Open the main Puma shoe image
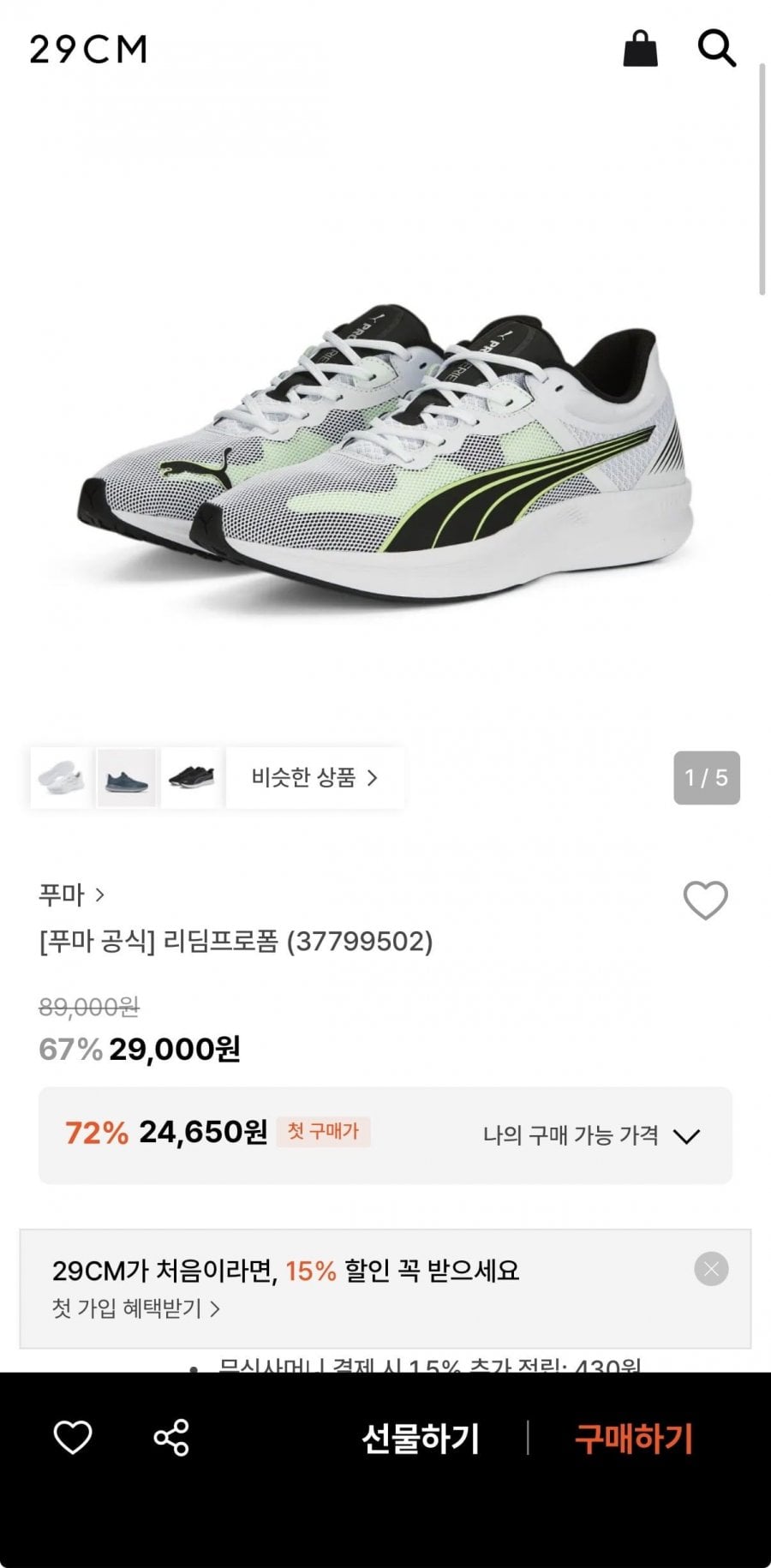Image resolution: width=771 pixels, height=1568 pixels. click(x=385, y=446)
